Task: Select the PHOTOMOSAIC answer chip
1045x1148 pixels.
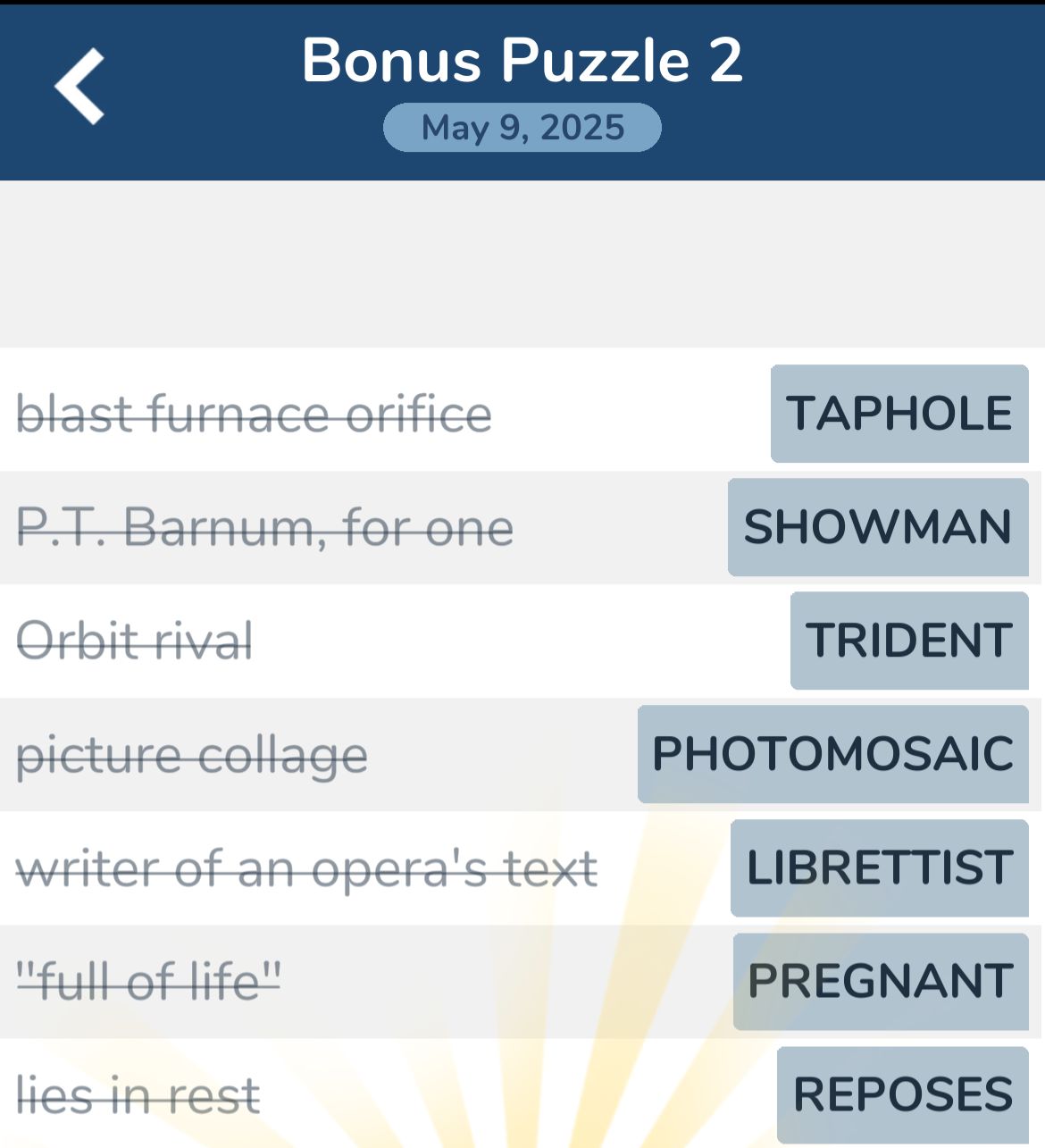Action: click(832, 754)
